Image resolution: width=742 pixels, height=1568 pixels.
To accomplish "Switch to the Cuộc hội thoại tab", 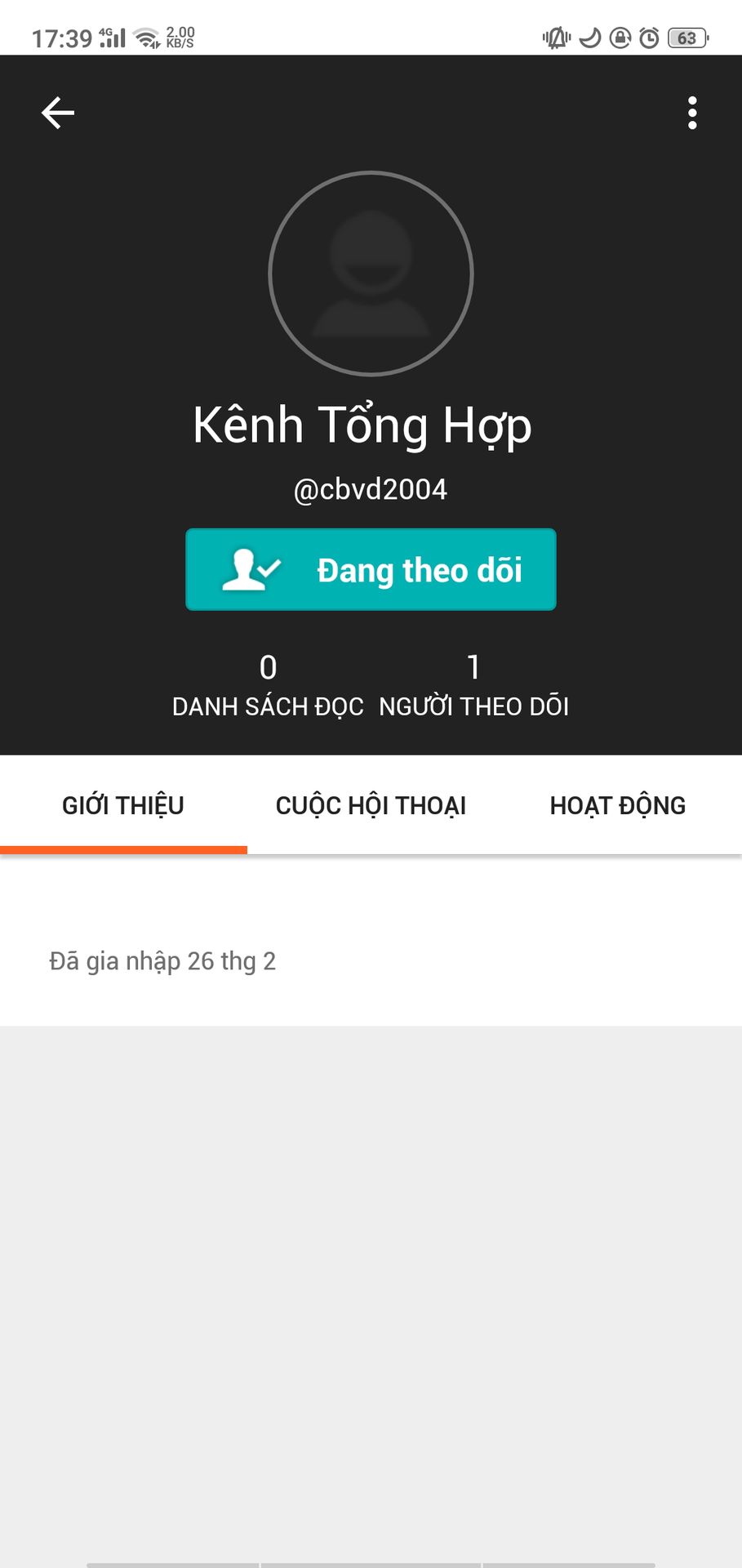I will 371,805.
